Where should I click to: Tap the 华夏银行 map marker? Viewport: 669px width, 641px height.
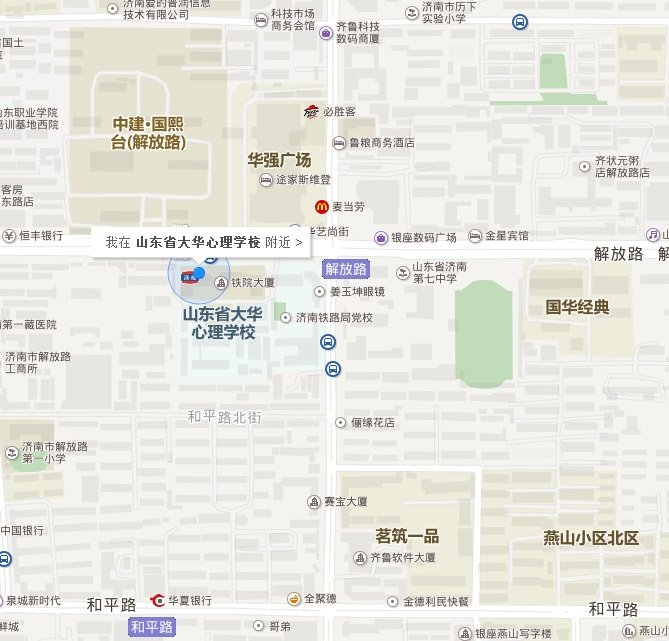tap(157, 600)
